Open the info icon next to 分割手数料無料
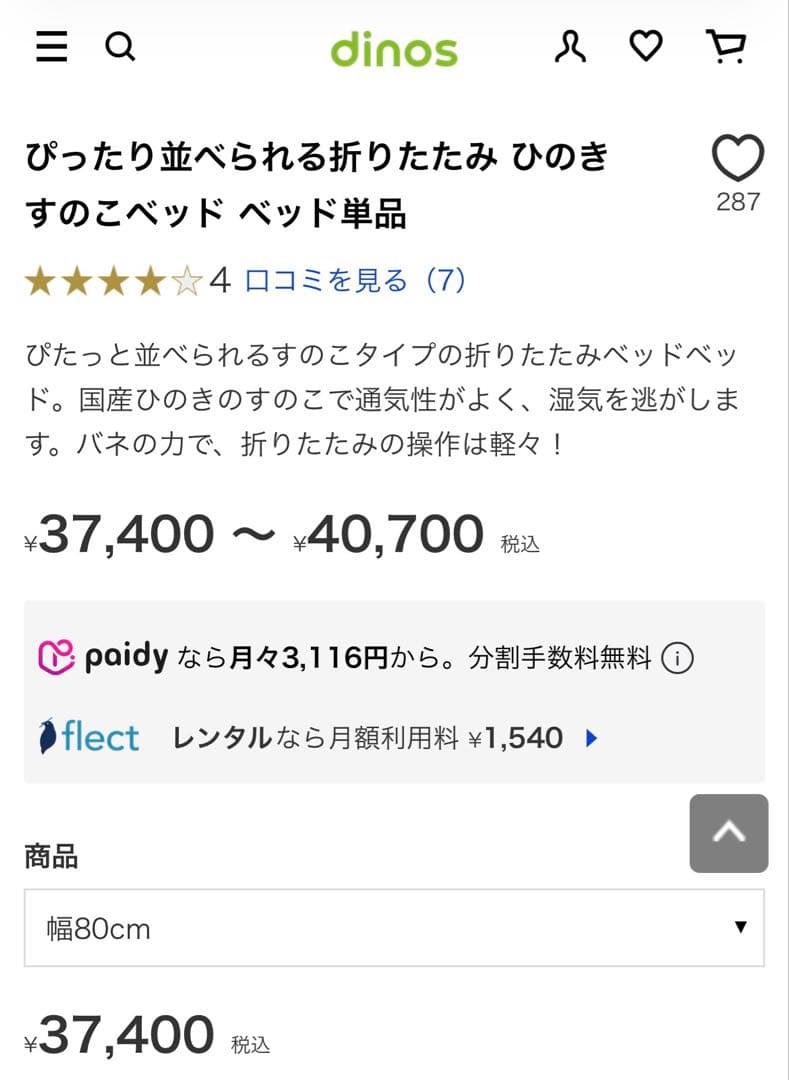This screenshot has height=1080, width=789. click(678, 658)
